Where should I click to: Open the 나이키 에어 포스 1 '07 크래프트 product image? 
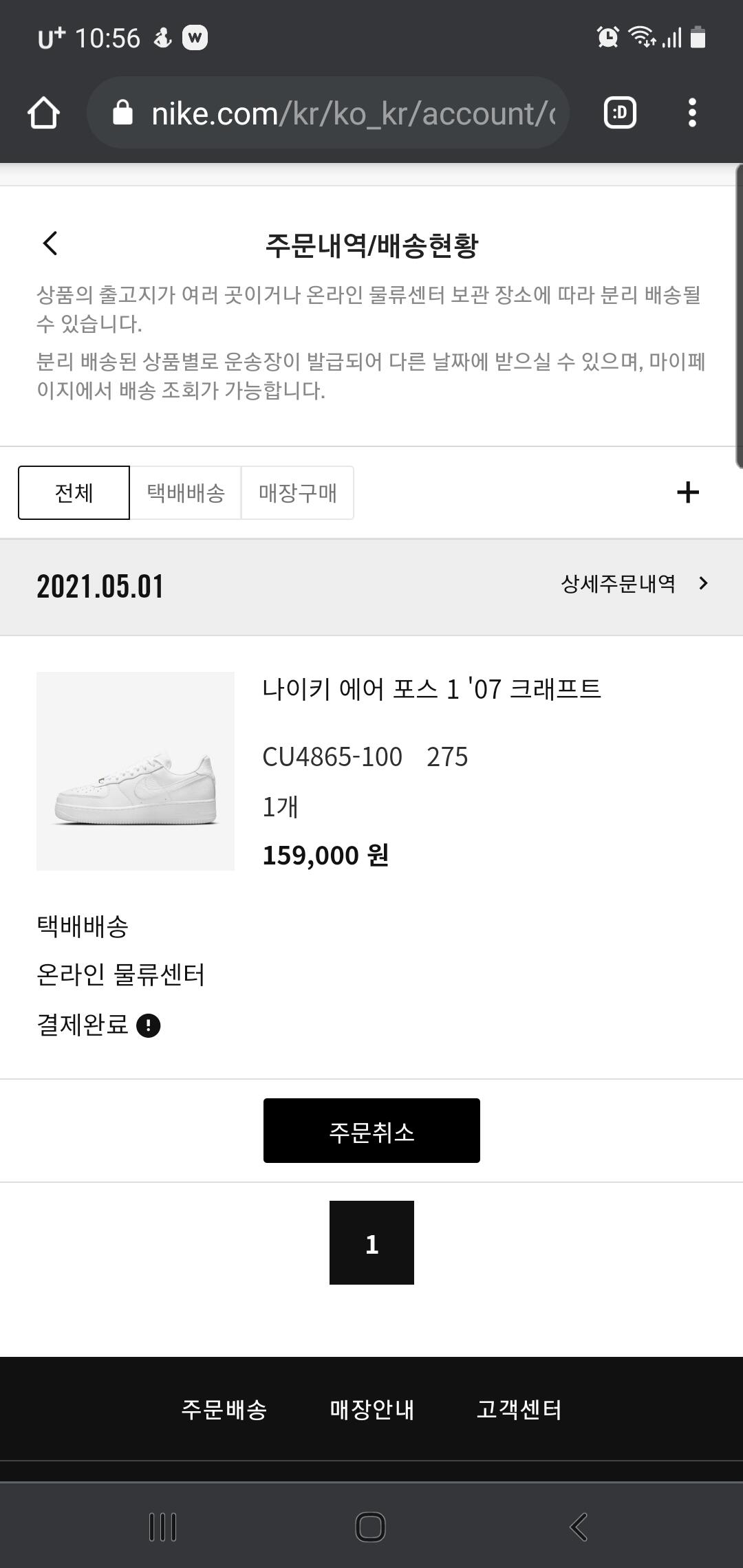click(x=136, y=771)
